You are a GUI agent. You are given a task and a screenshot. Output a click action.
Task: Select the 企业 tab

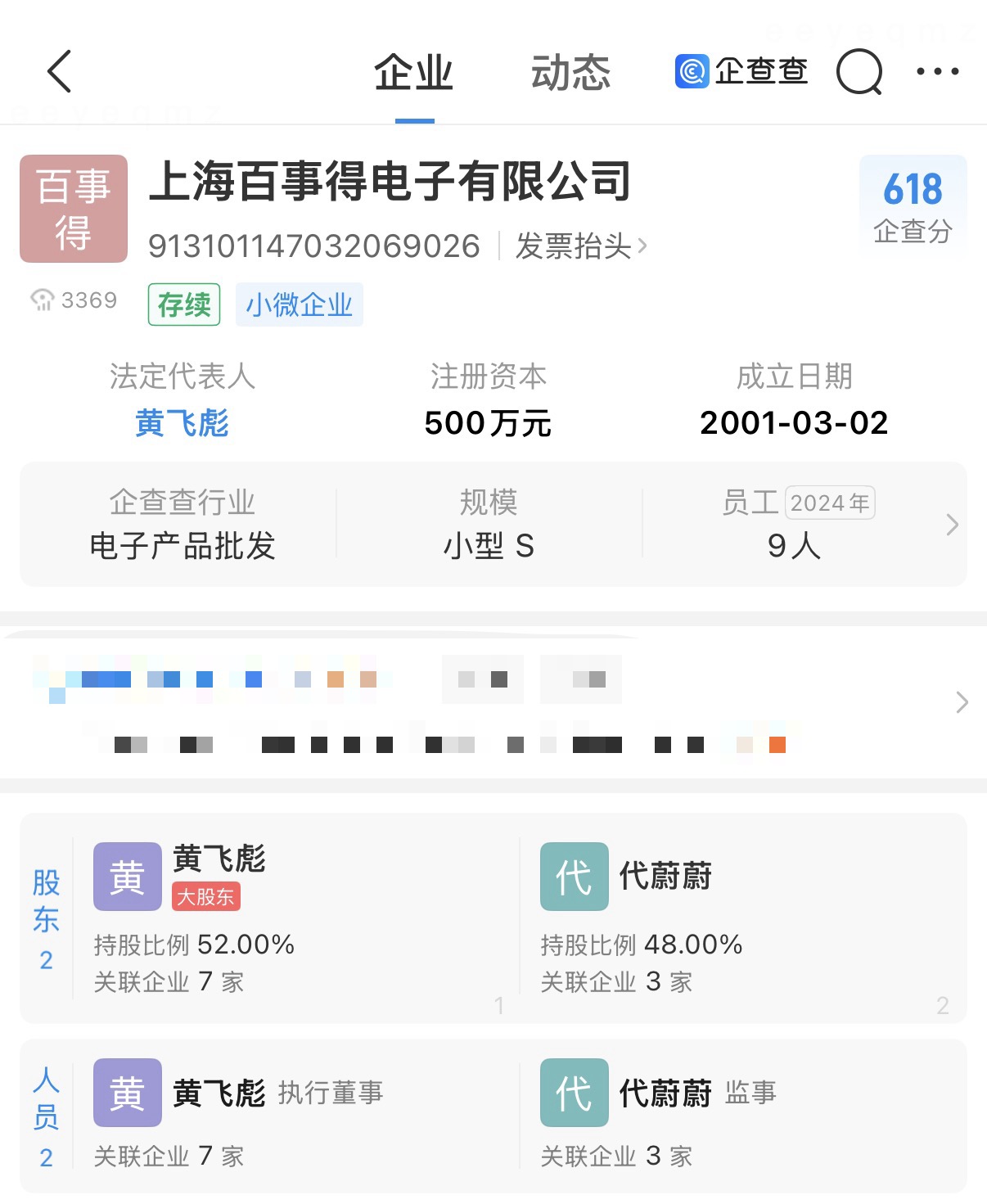pyautogui.click(x=413, y=73)
